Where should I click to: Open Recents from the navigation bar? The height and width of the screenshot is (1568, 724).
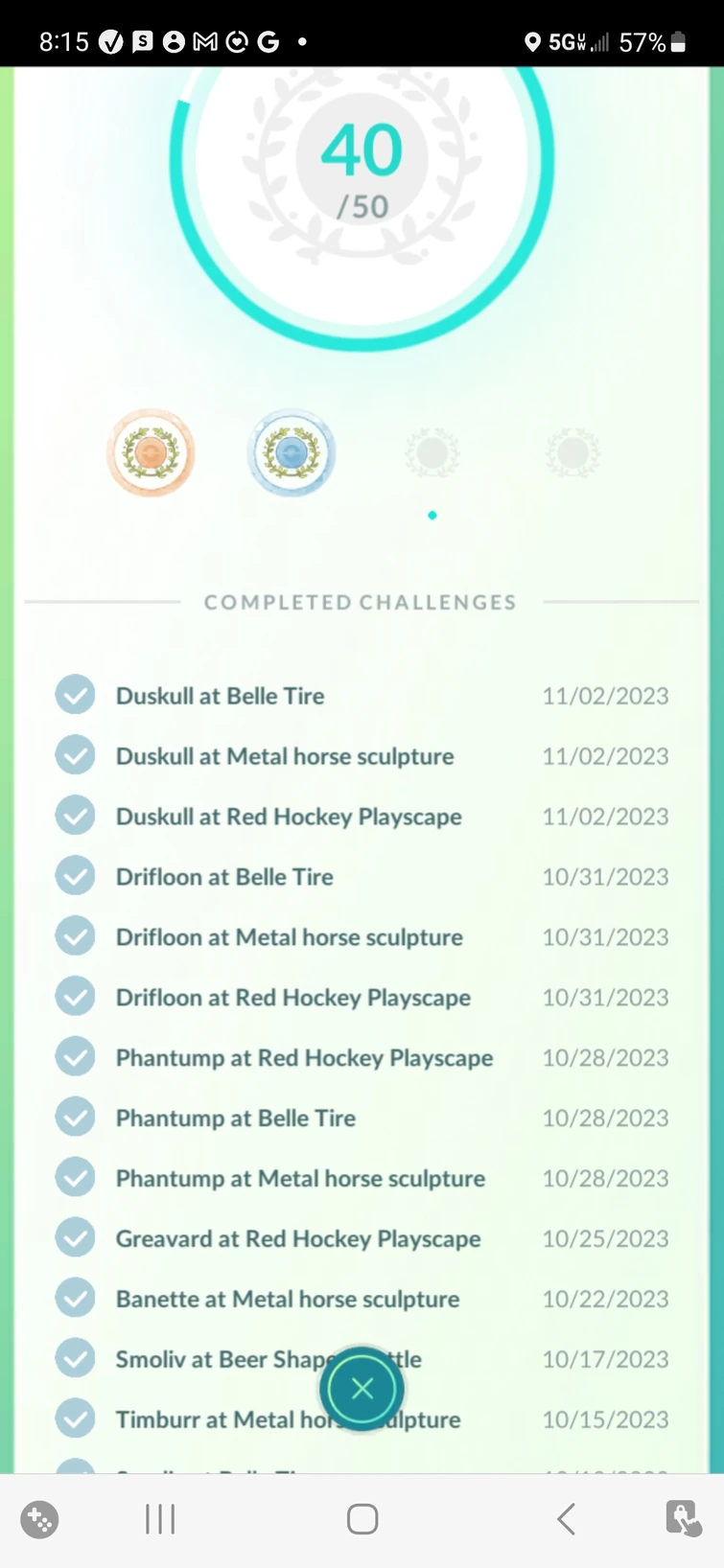159,1519
